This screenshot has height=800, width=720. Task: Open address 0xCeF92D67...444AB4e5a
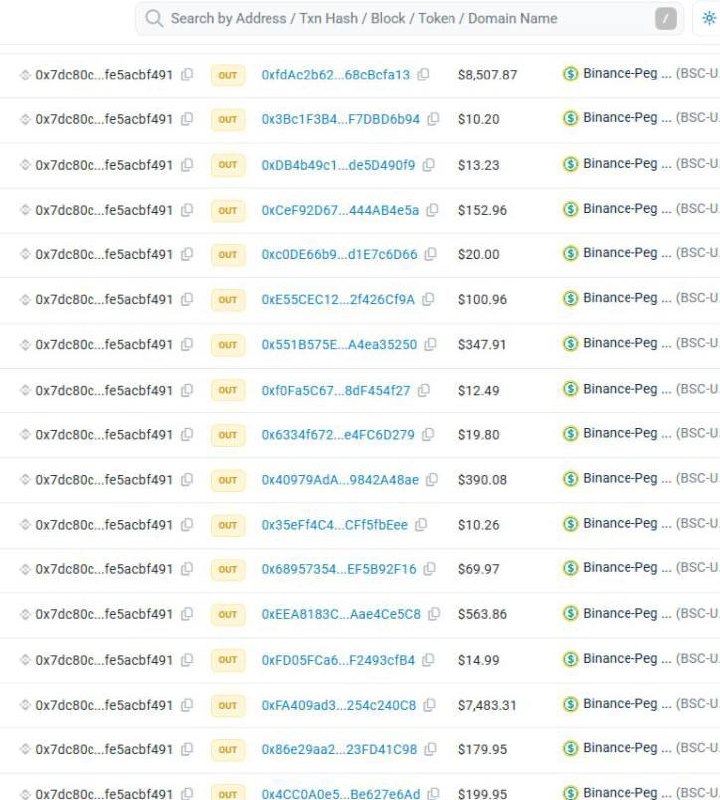point(340,210)
